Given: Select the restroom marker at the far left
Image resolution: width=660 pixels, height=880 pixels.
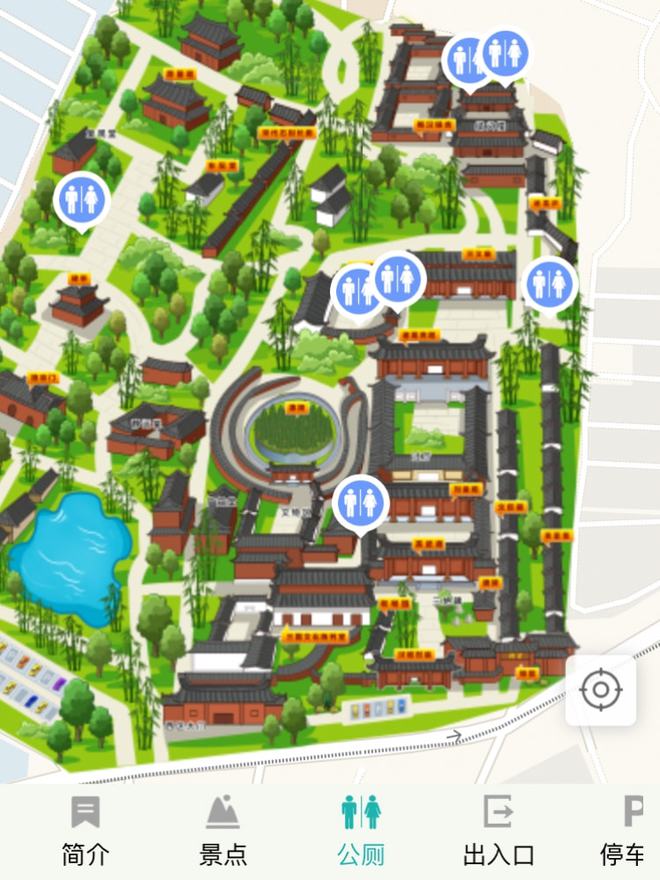Looking at the screenshot, I should (x=81, y=199).
